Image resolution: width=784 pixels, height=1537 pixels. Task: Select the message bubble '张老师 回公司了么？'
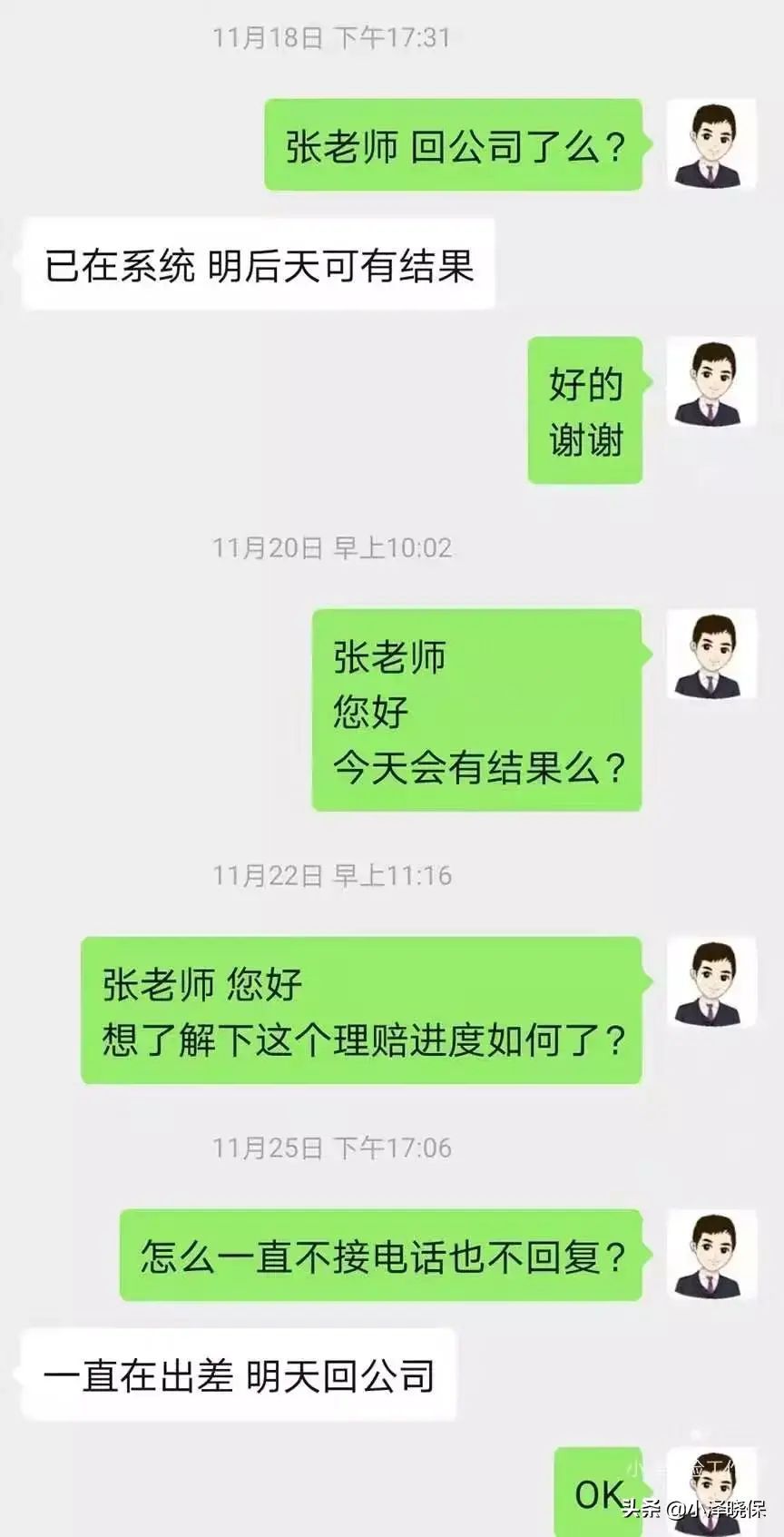pyautogui.click(x=454, y=145)
